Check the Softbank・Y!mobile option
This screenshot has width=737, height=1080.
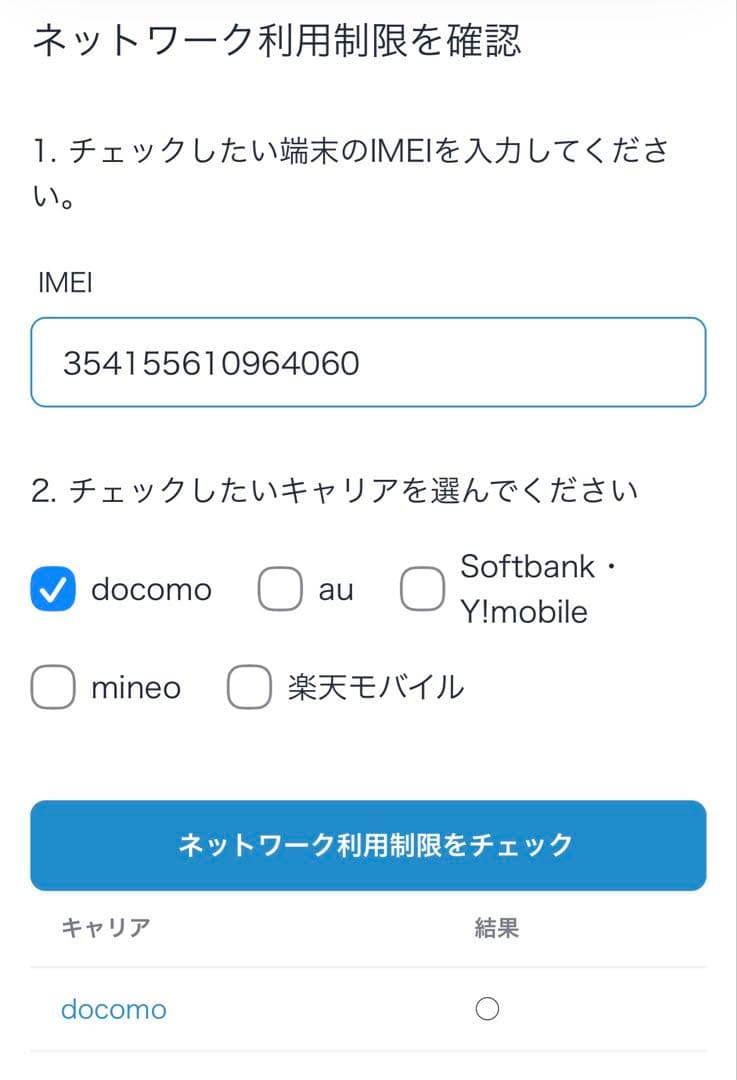tap(422, 589)
